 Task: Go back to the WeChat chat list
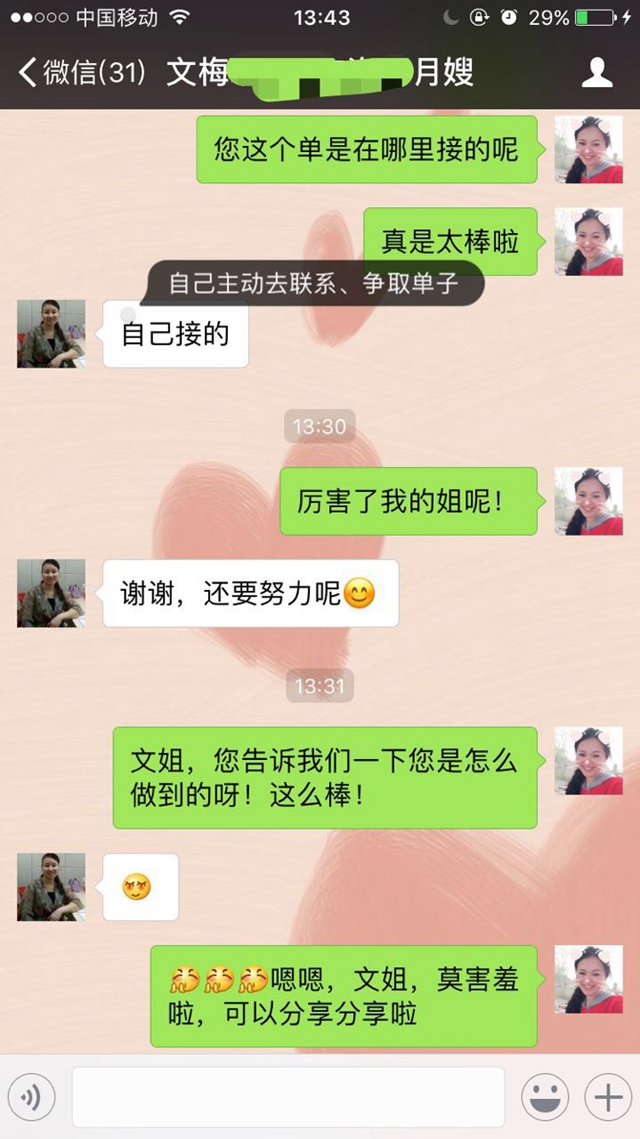80,73
